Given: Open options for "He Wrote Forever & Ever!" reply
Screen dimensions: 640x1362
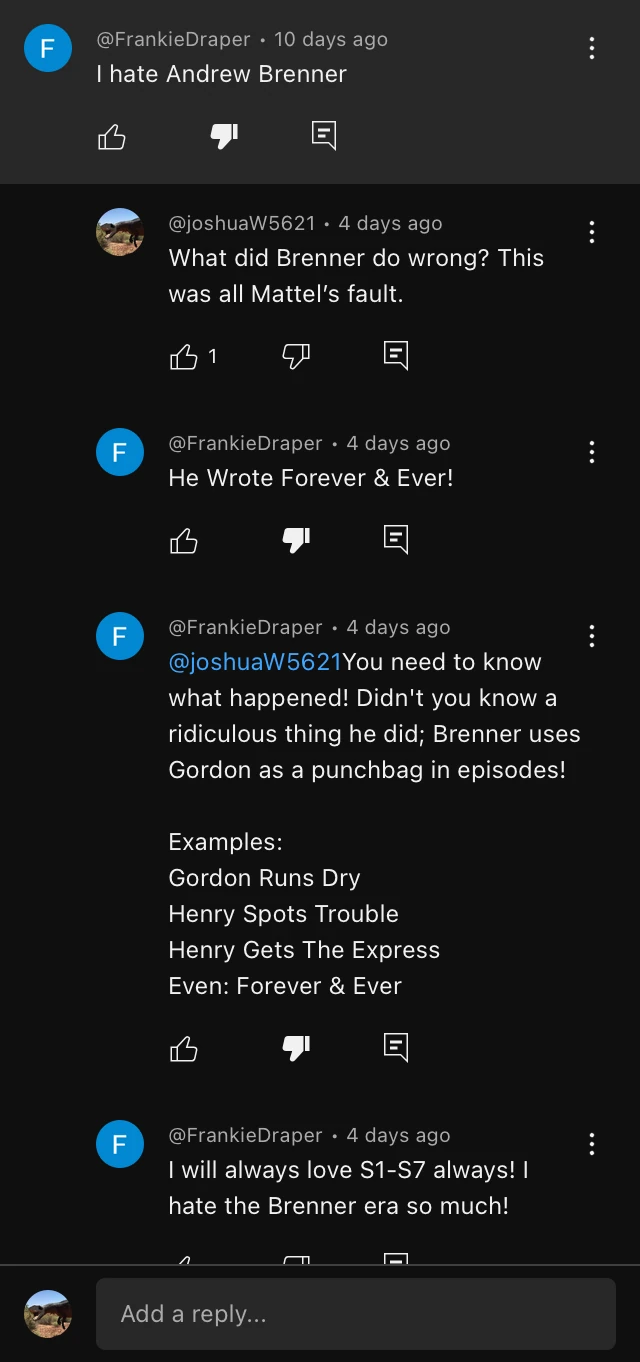Looking at the screenshot, I should [592, 452].
